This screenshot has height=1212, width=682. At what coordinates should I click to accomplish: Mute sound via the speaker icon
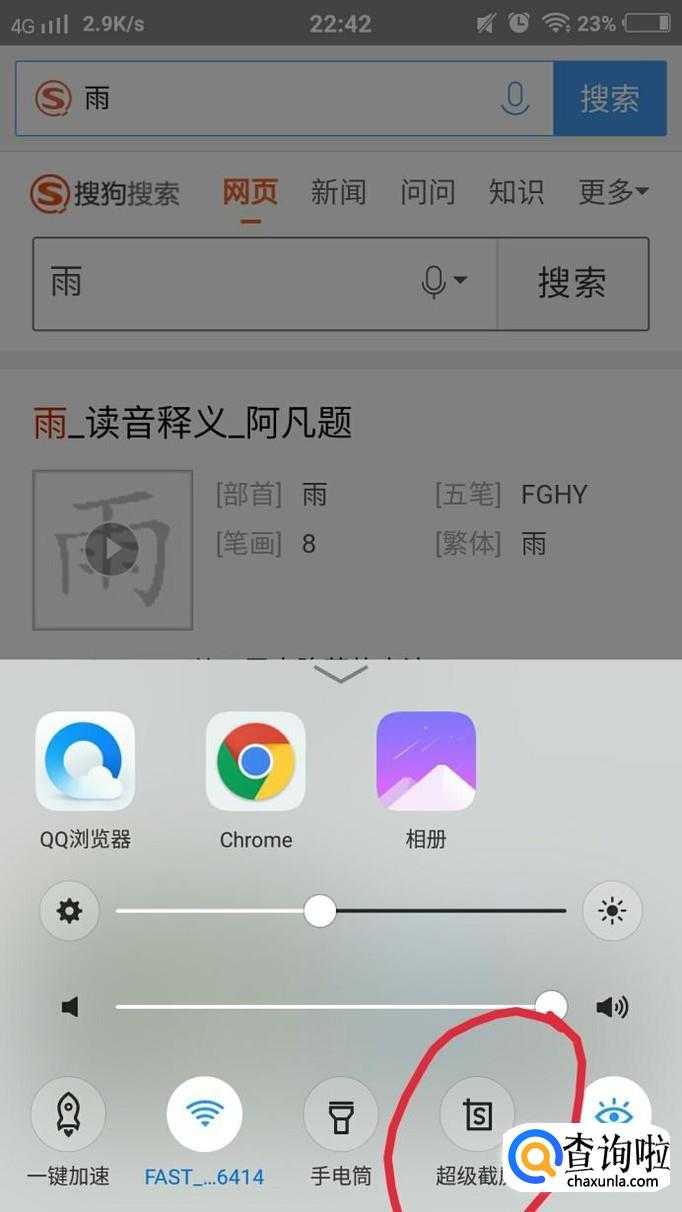point(69,1007)
